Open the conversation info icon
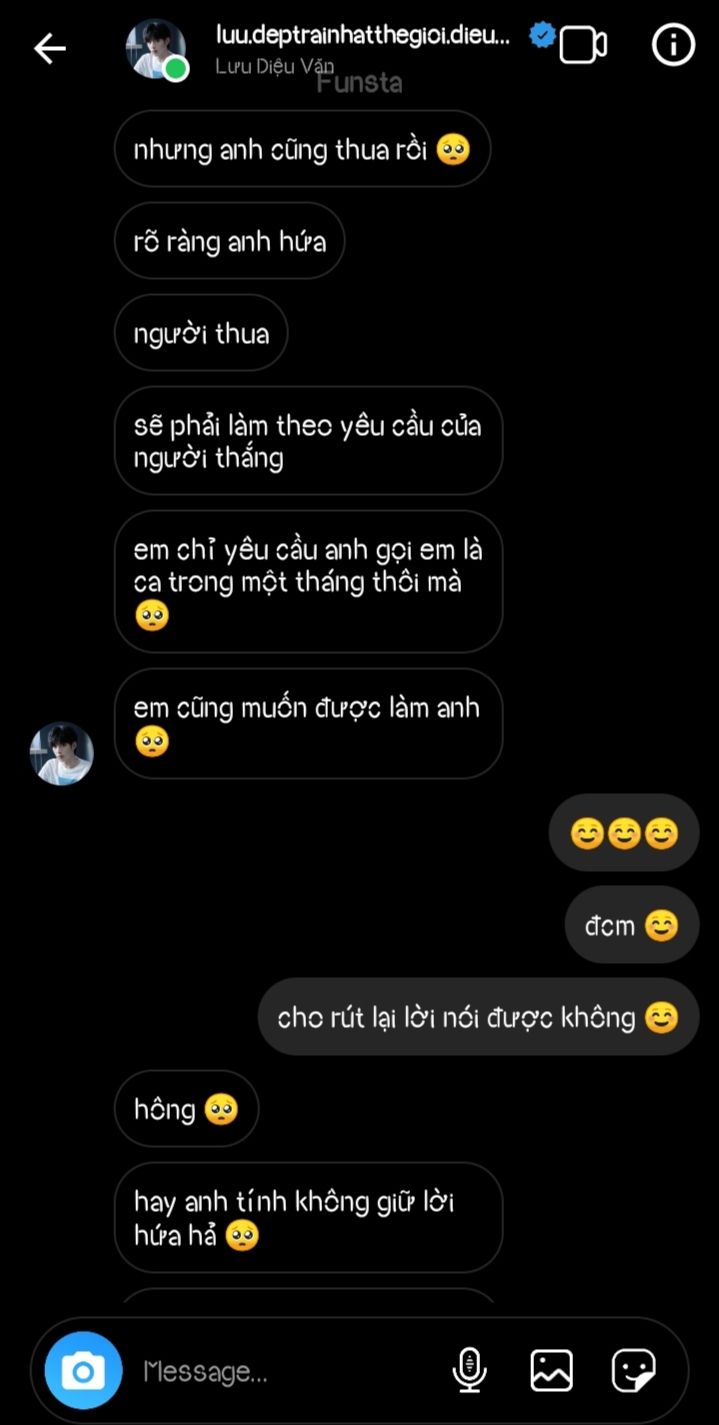The image size is (719, 1425). (673, 45)
